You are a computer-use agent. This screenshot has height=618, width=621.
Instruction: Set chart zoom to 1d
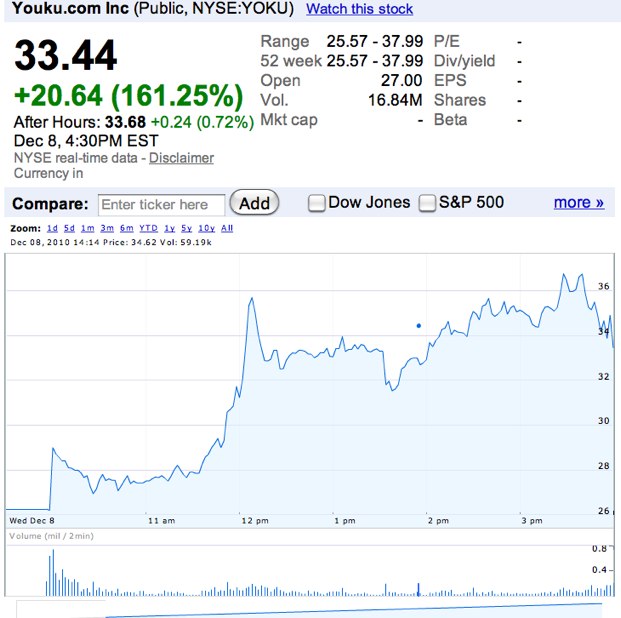(x=53, y=228)
